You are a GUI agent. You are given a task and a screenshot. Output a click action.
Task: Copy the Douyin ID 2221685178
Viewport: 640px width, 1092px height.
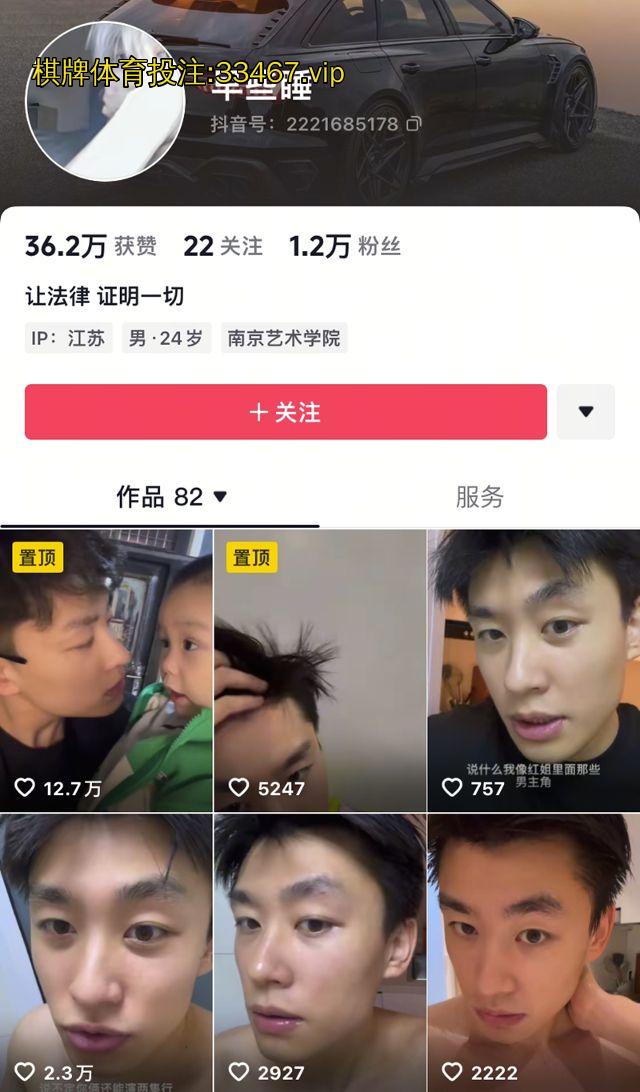(413, 125)
